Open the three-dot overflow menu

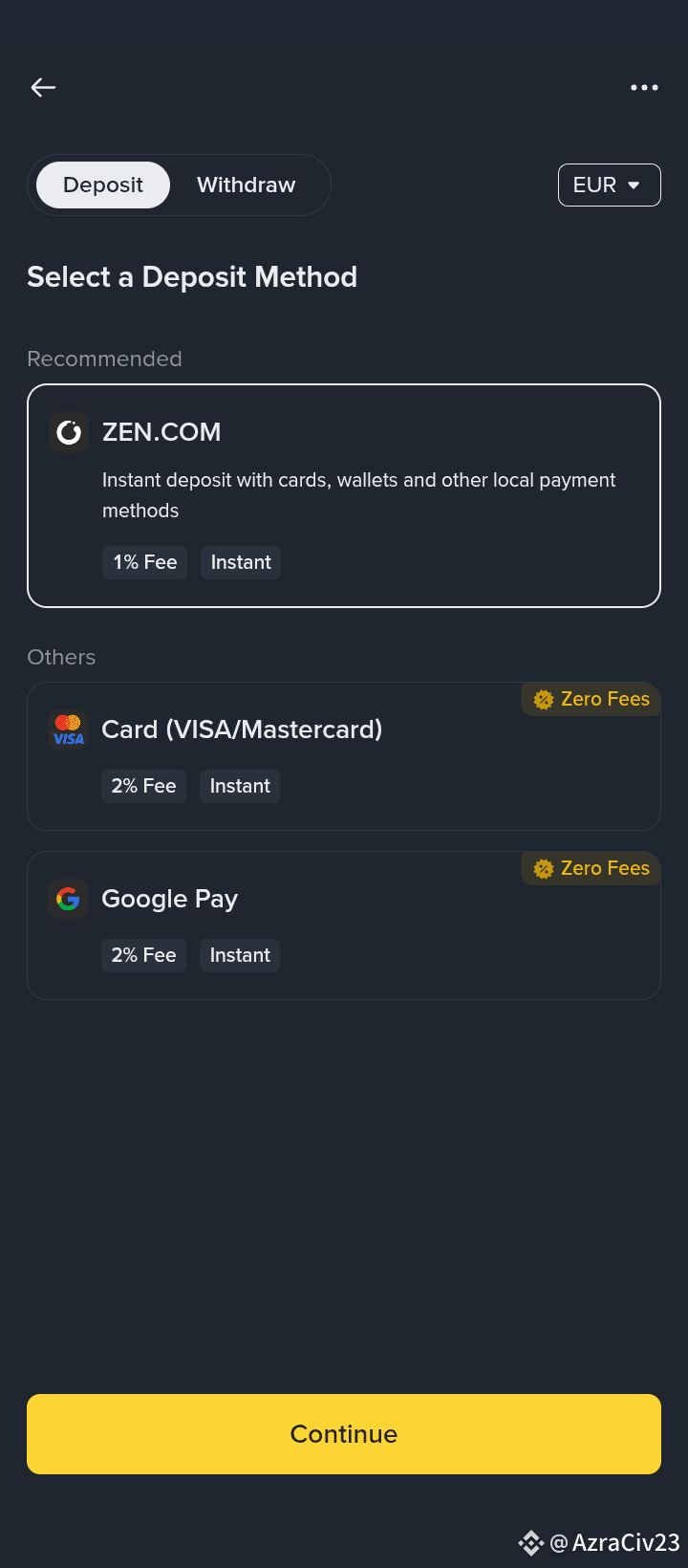pos(644,87)
